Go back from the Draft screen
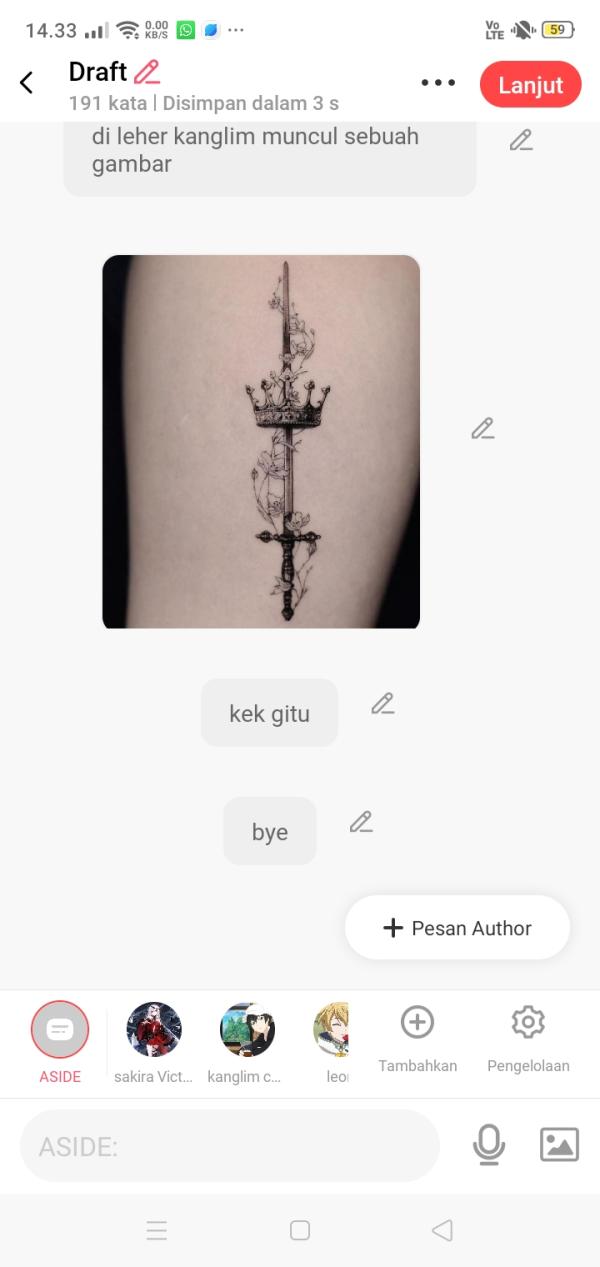 click(27, 83)
